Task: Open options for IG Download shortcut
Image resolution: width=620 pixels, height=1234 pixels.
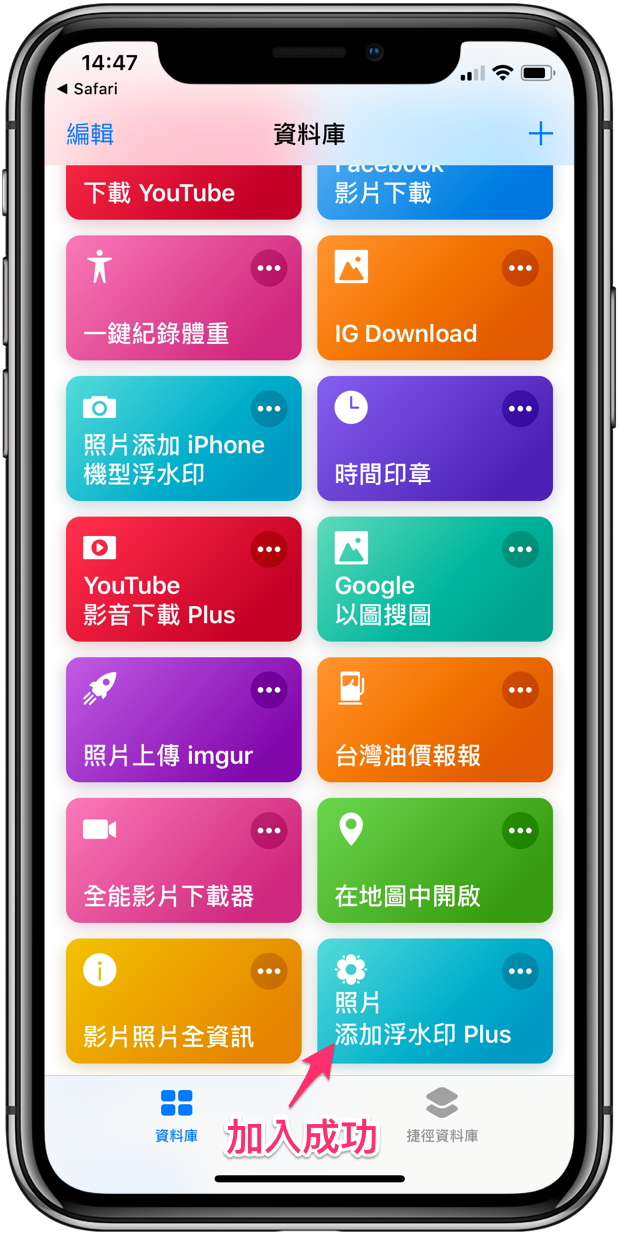Action: point(520,268)
